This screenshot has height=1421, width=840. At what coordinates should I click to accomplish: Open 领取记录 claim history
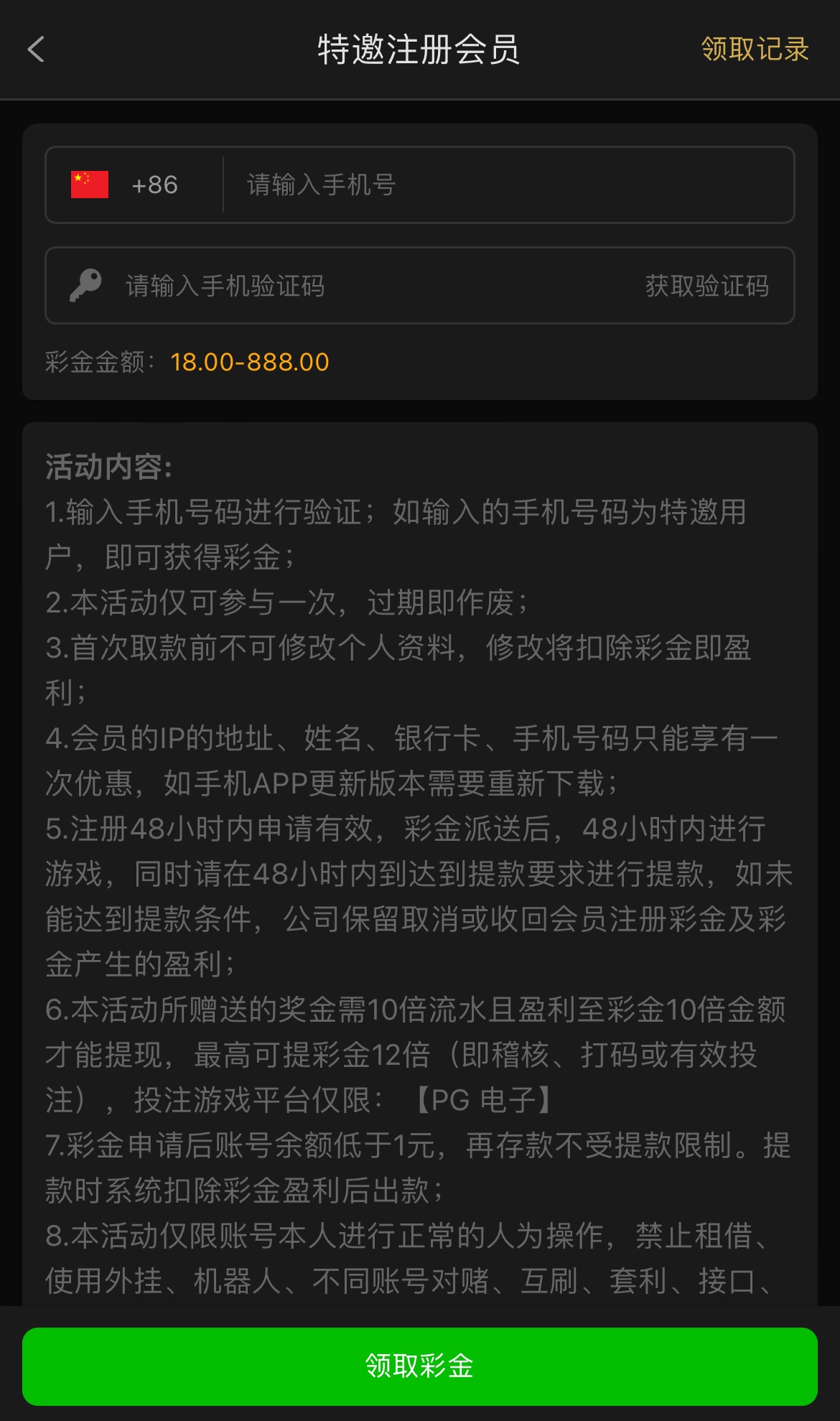[754, 50]
